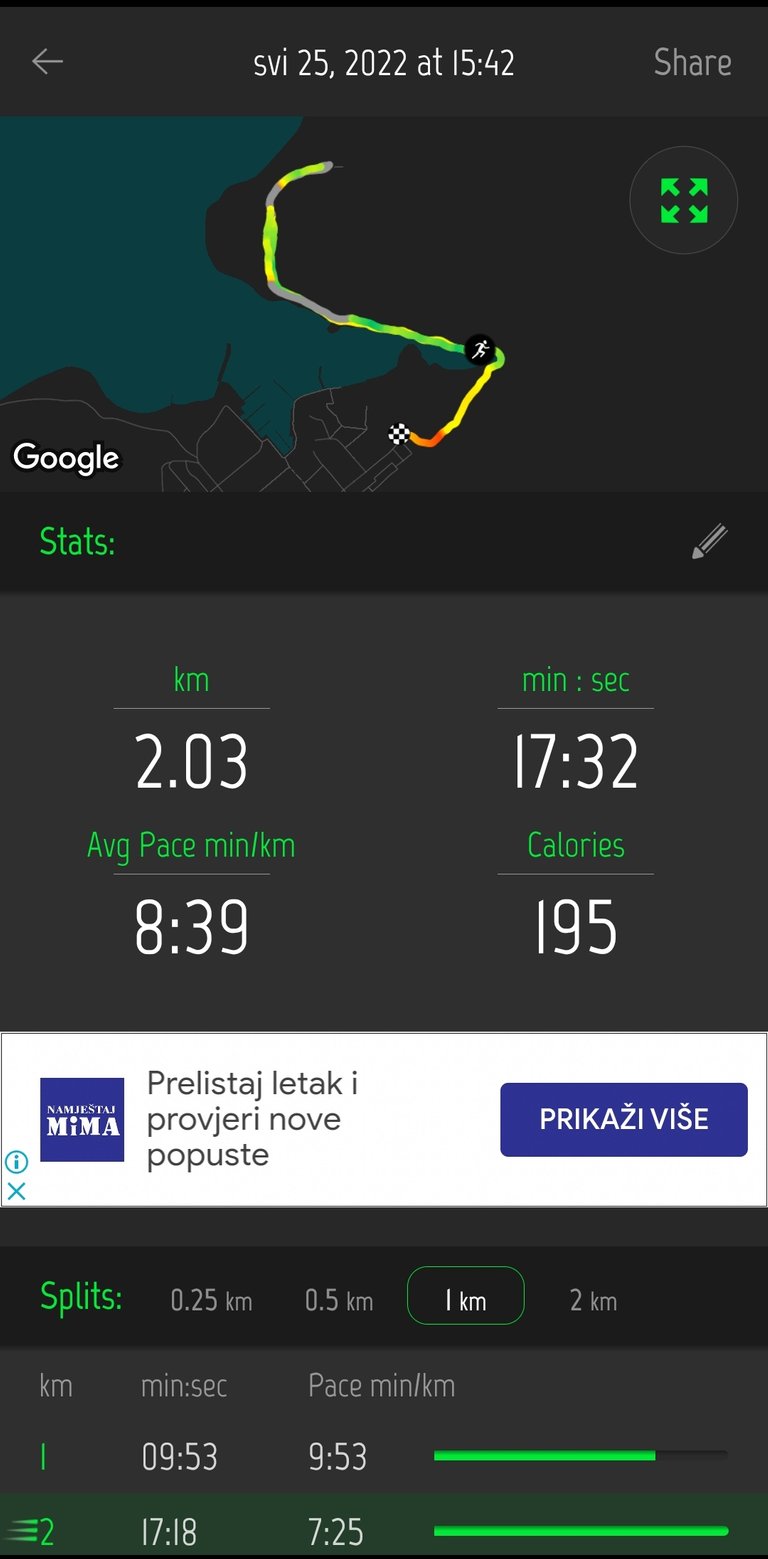Switch splits to 0.25 km
Image resolution: width=768 pixels, height=1559 pixels.
[x=211, y=1299]
